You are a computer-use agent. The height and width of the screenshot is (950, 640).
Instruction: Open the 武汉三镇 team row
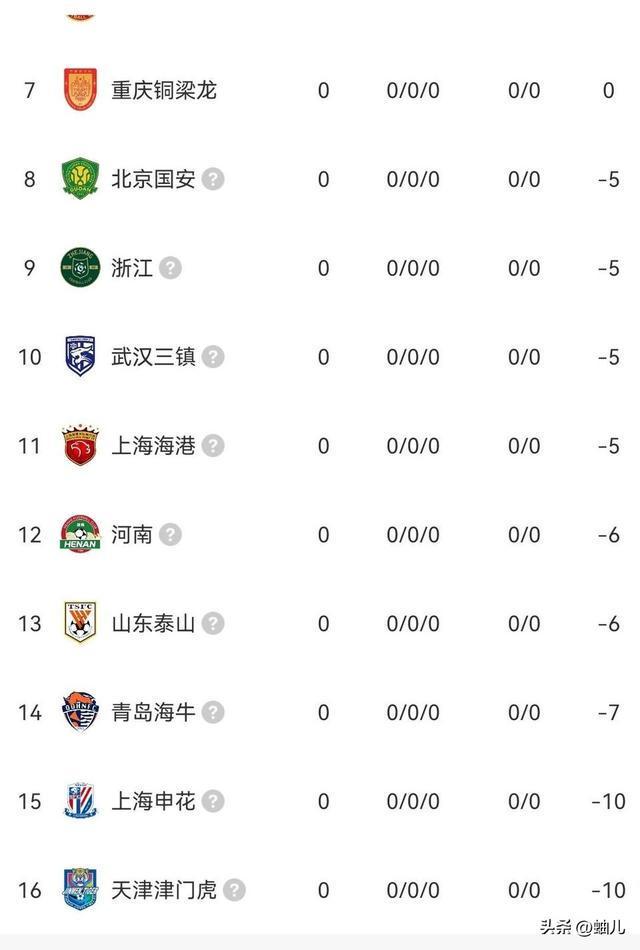[153, 357]
